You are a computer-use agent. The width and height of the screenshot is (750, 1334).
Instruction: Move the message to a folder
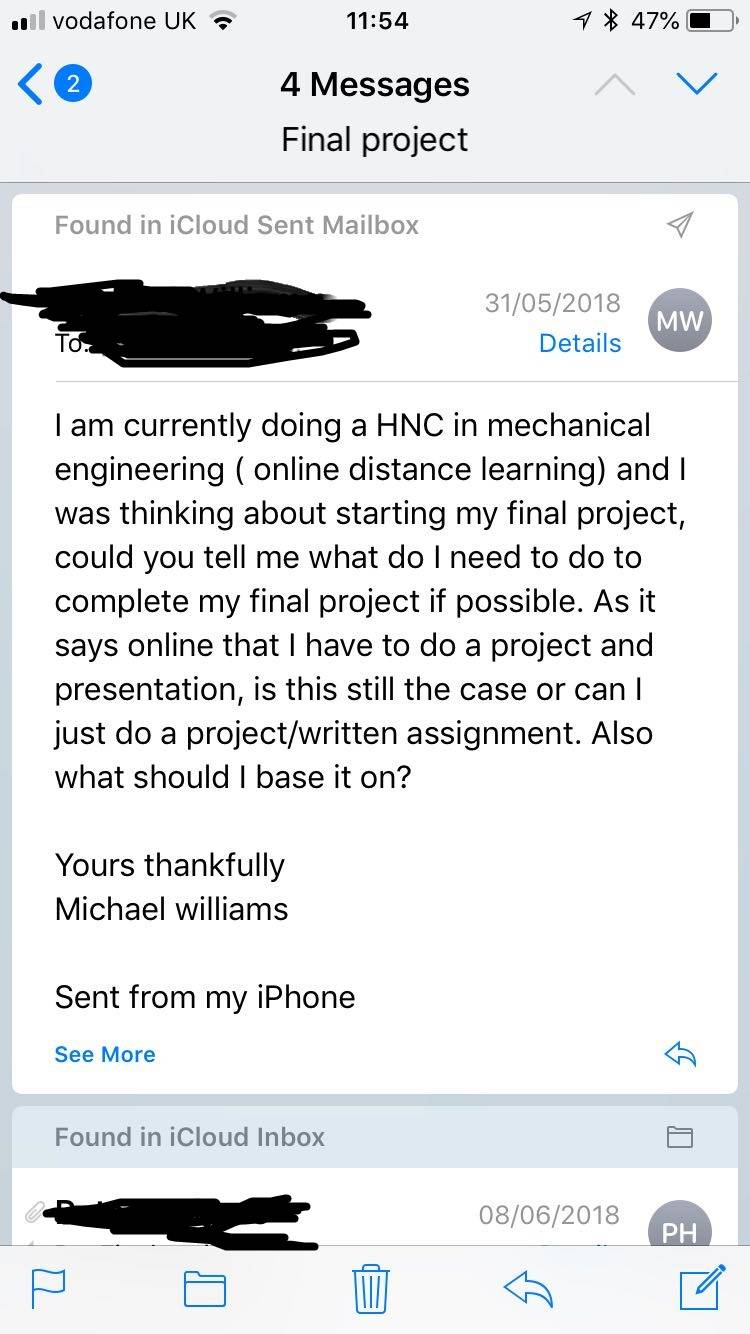coord(205,1288)
